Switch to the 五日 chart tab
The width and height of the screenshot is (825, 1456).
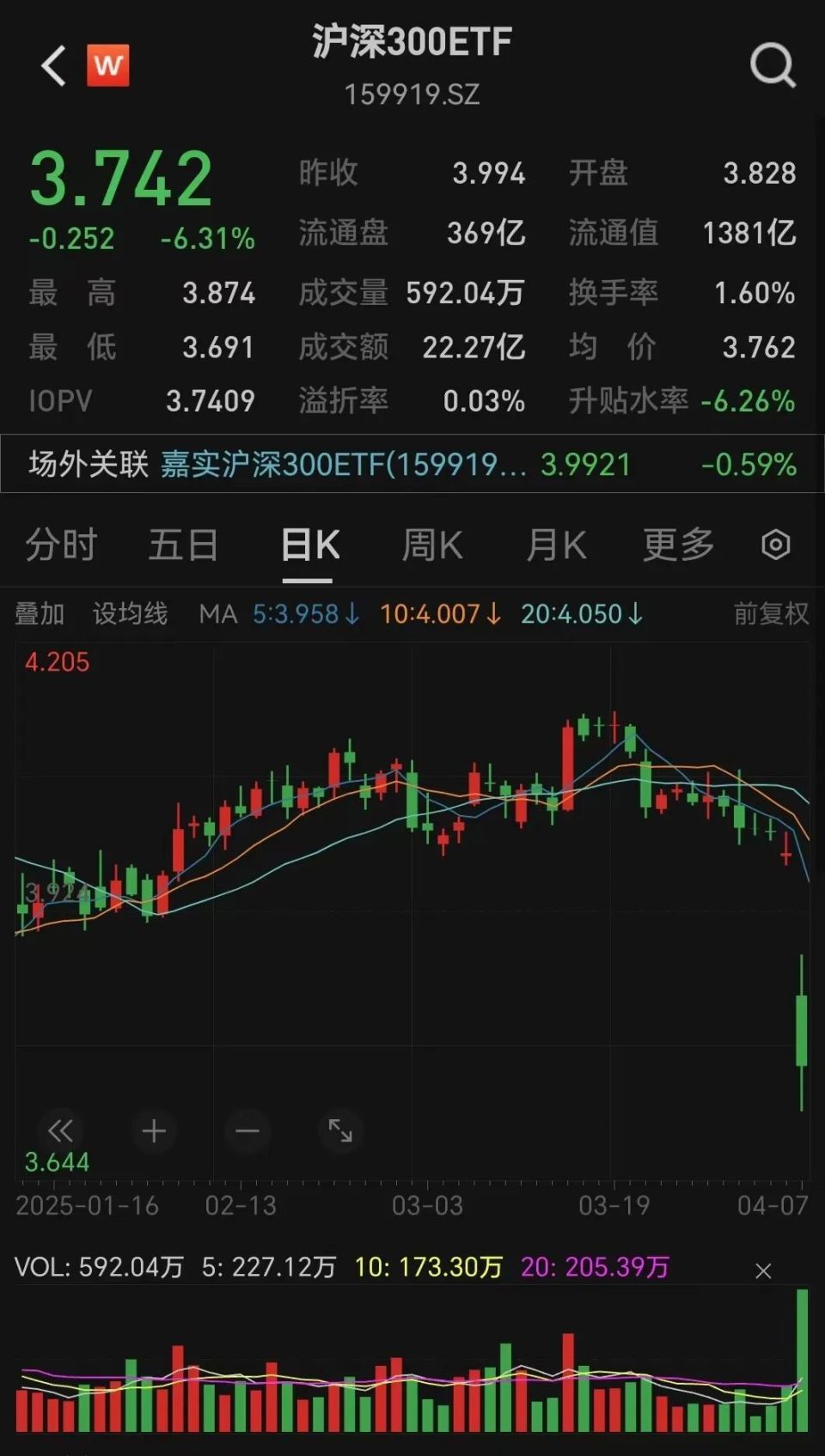pyautogui.click(x=183, y=545)
